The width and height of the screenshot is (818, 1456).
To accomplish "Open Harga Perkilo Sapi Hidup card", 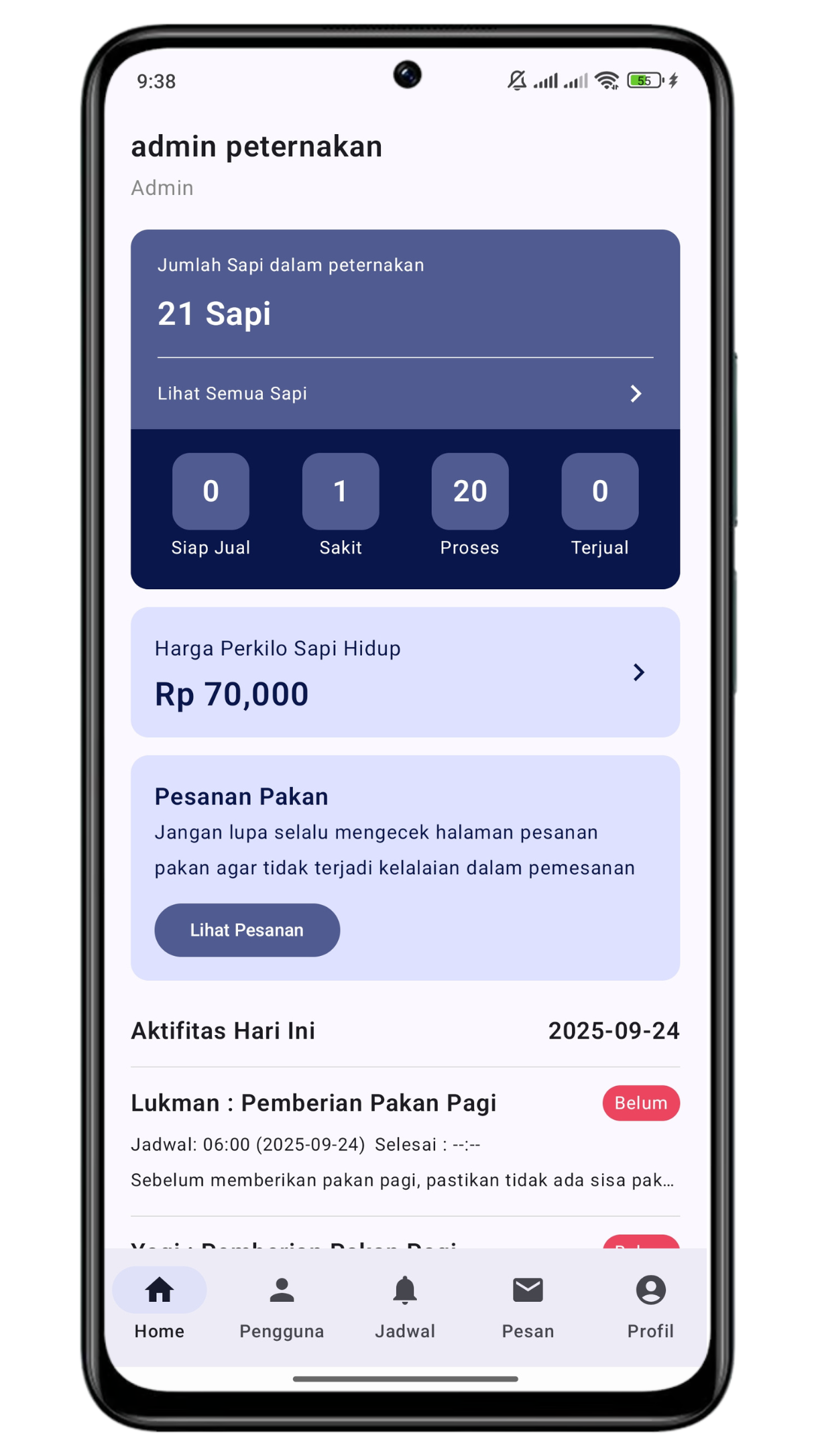I will point(404,672).
